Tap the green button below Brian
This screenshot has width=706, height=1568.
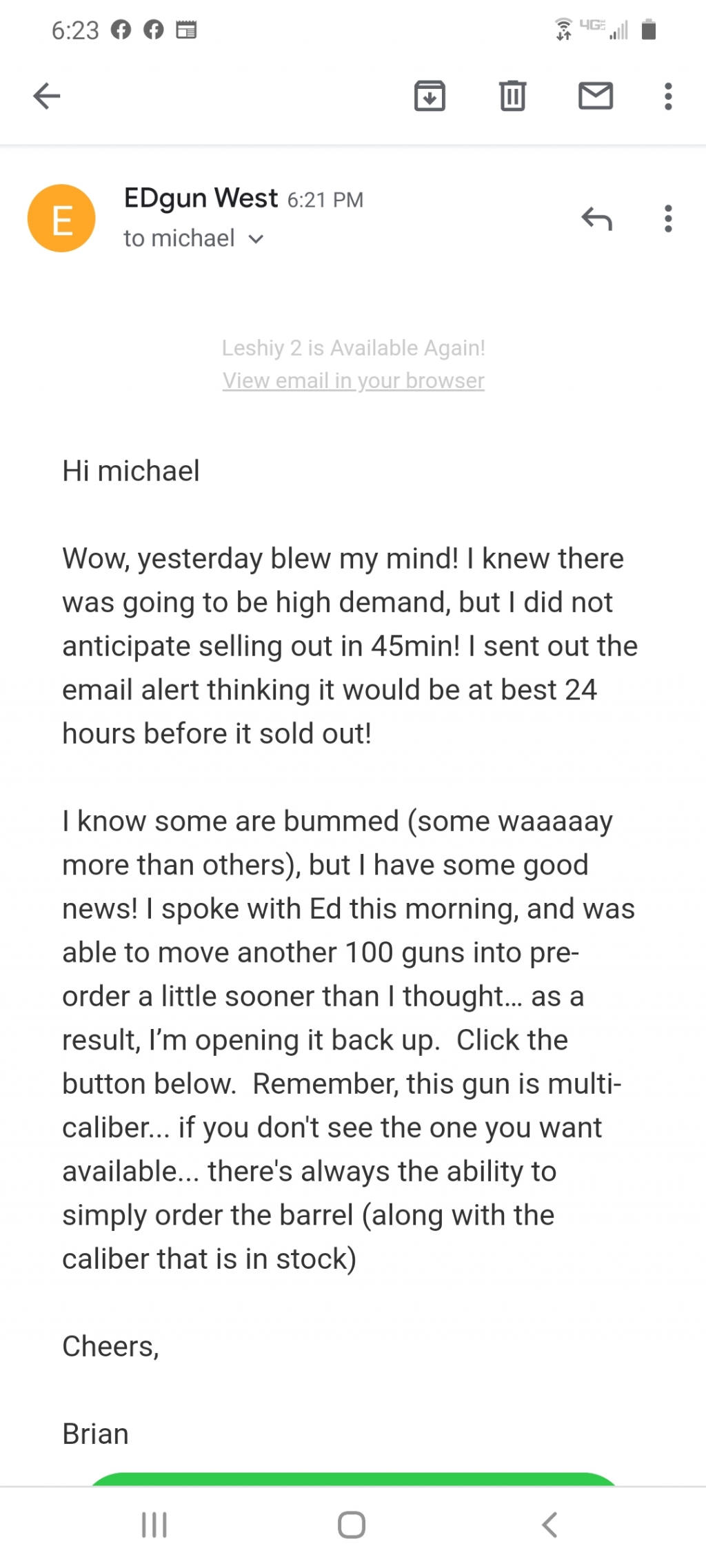353,1478
